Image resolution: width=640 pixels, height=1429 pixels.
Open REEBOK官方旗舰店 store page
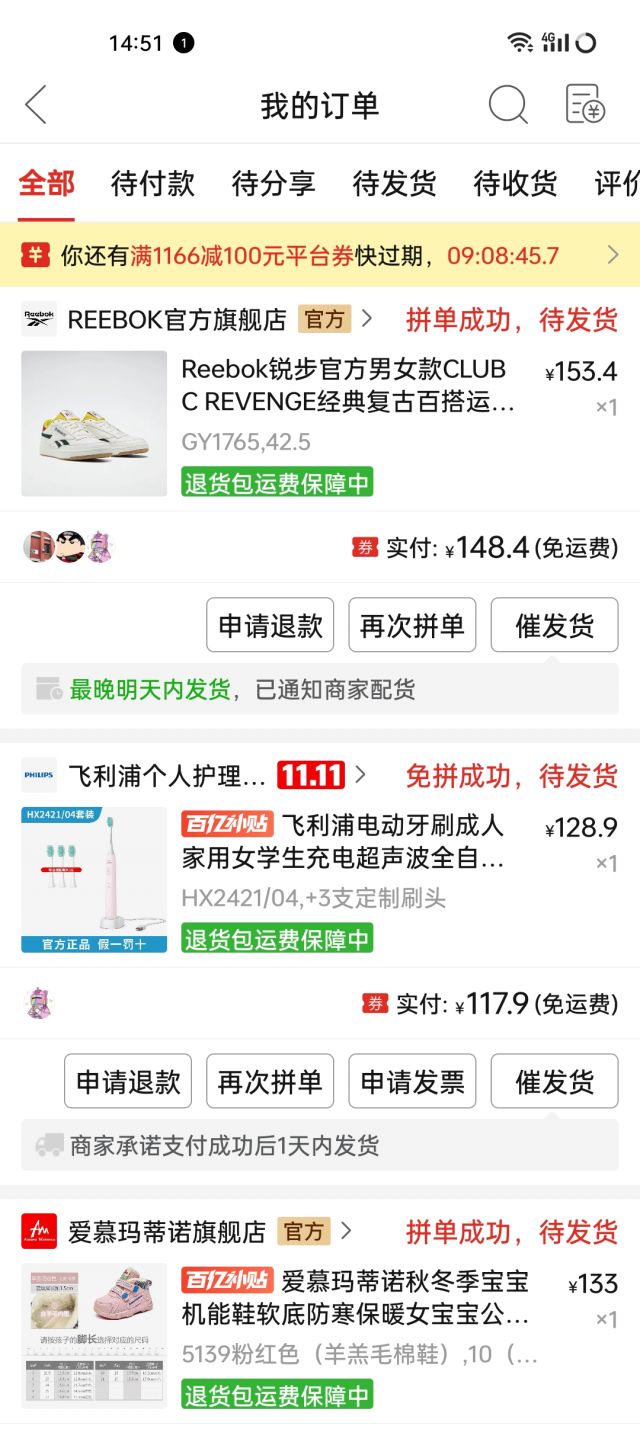pos(176,319)
